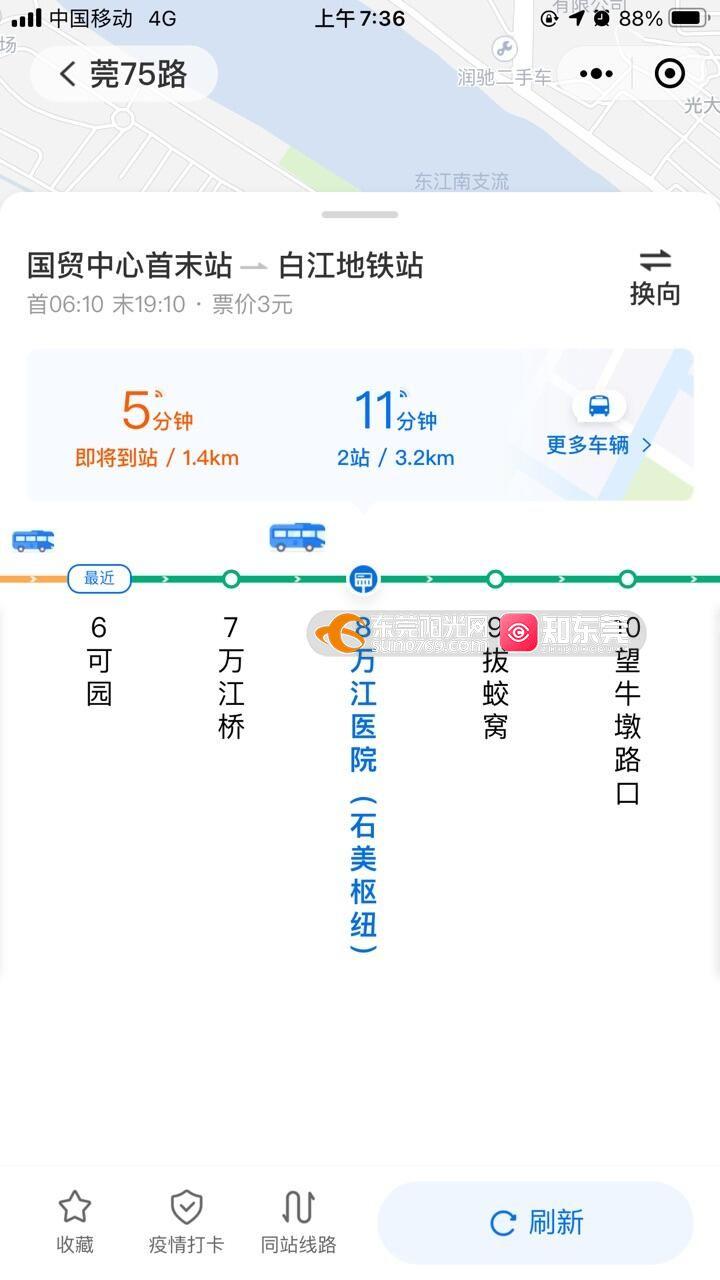Select station 望牛墩路口
Viewport: 720px width, 1280px height.
coord(627,710)
